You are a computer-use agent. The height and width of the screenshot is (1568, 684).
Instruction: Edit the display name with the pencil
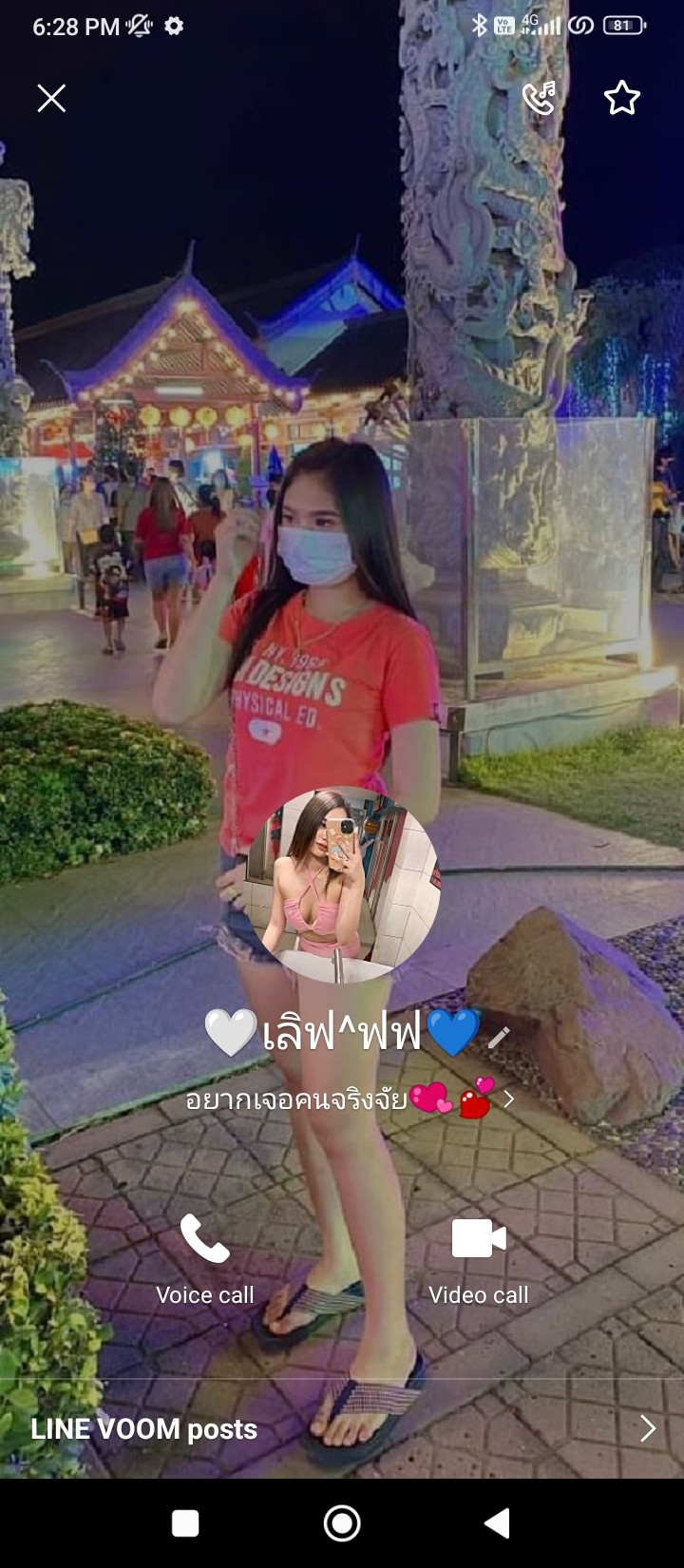tap(499, 1037)
